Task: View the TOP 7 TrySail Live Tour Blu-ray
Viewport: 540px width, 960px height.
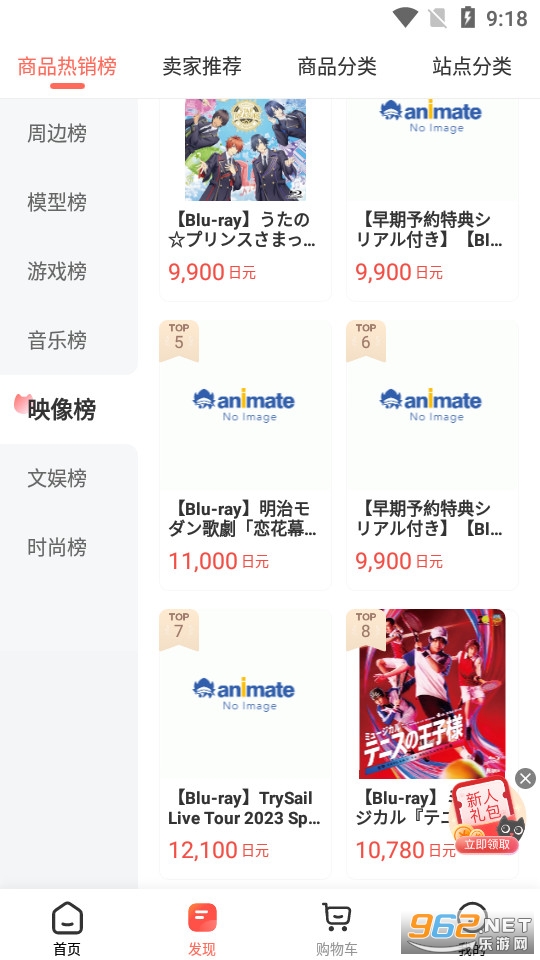Action: [x=245, y=744]
